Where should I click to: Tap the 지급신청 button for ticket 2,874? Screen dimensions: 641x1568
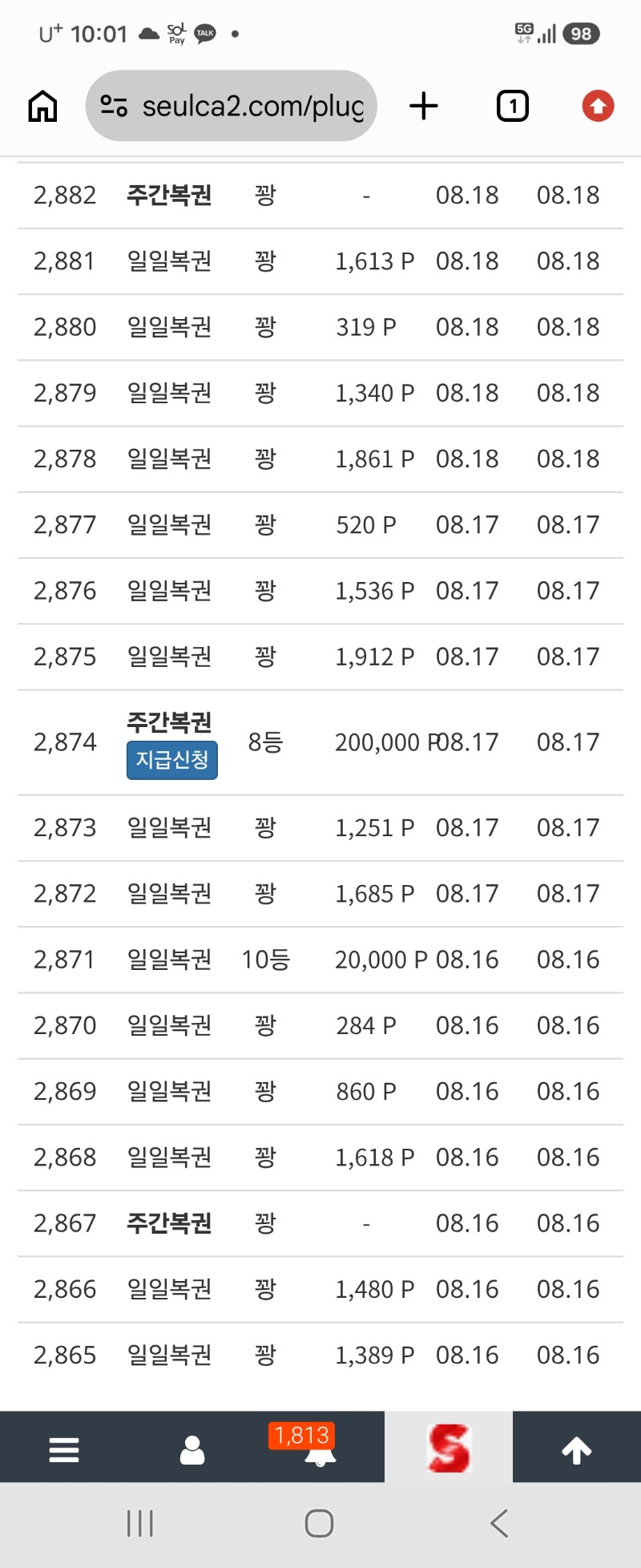[x=172, y=760]
